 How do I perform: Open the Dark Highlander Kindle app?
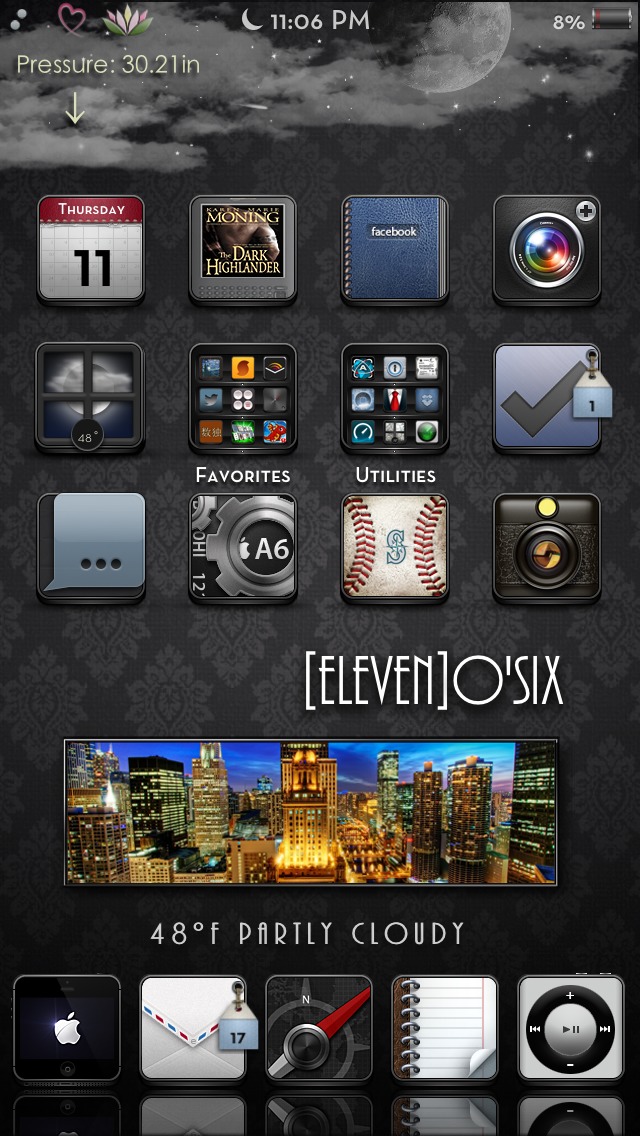click(x=243, y=250)
